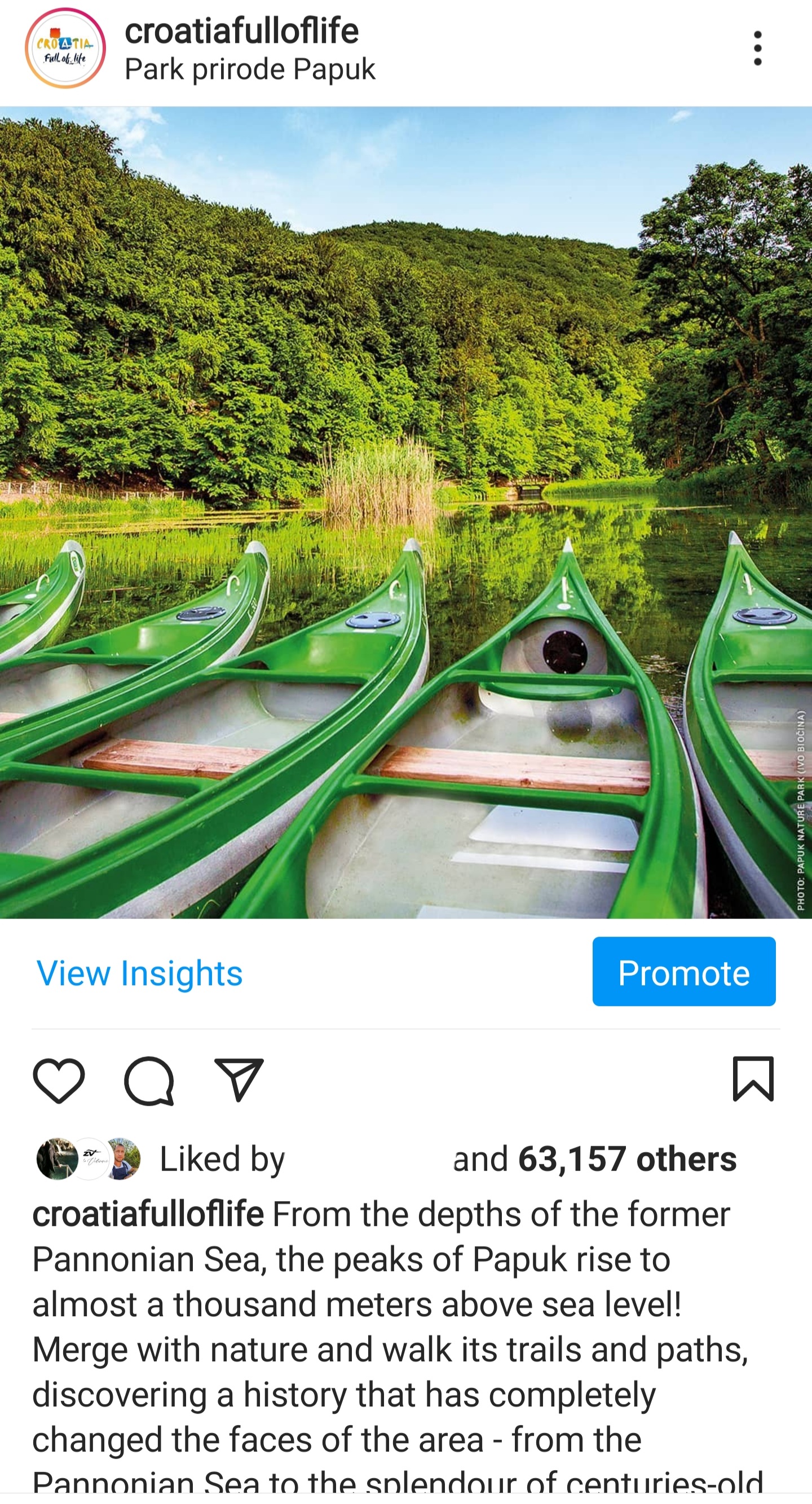Tap View Insights for this post
The width and height of the screenshot is (812, 1504).
tap(139, 973)
